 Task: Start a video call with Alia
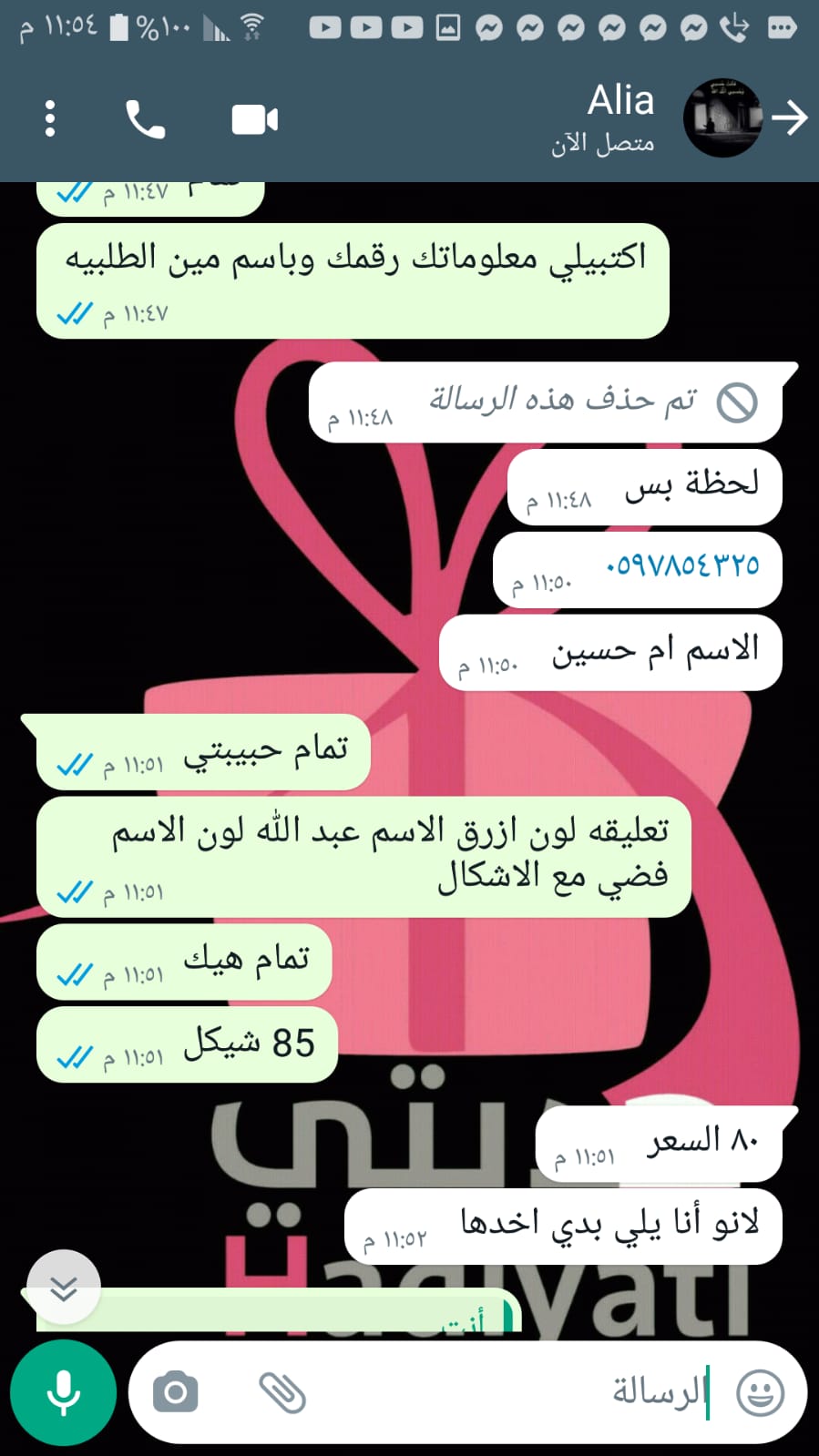tap(254, 119)
